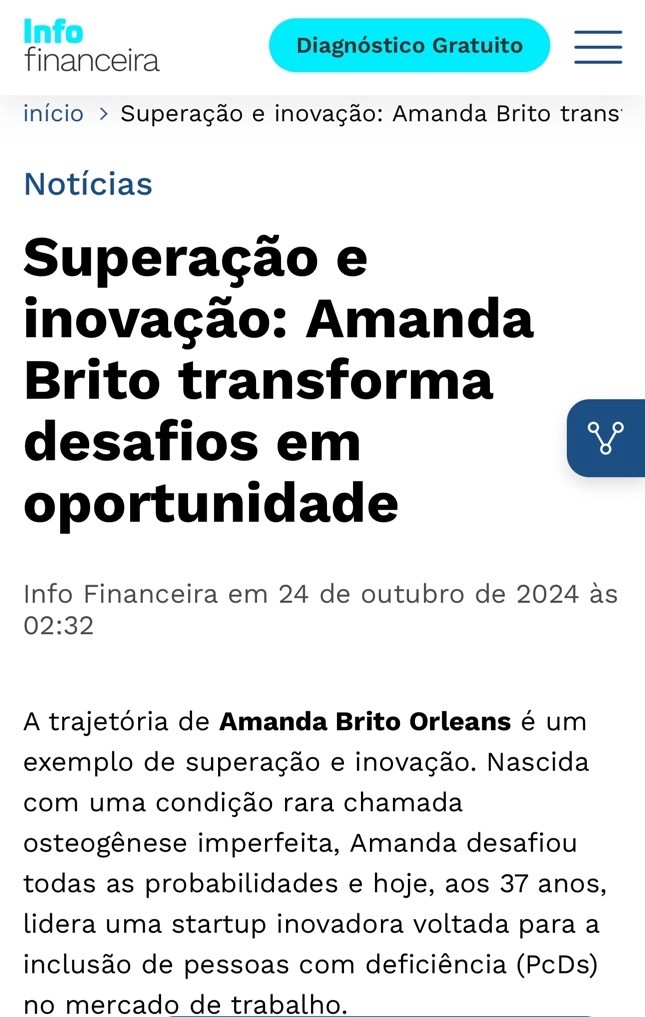Go to the início breadcrumb link
Image resolution: width=645 pixels, height=1017 pixels.
(x=53, y=114)
